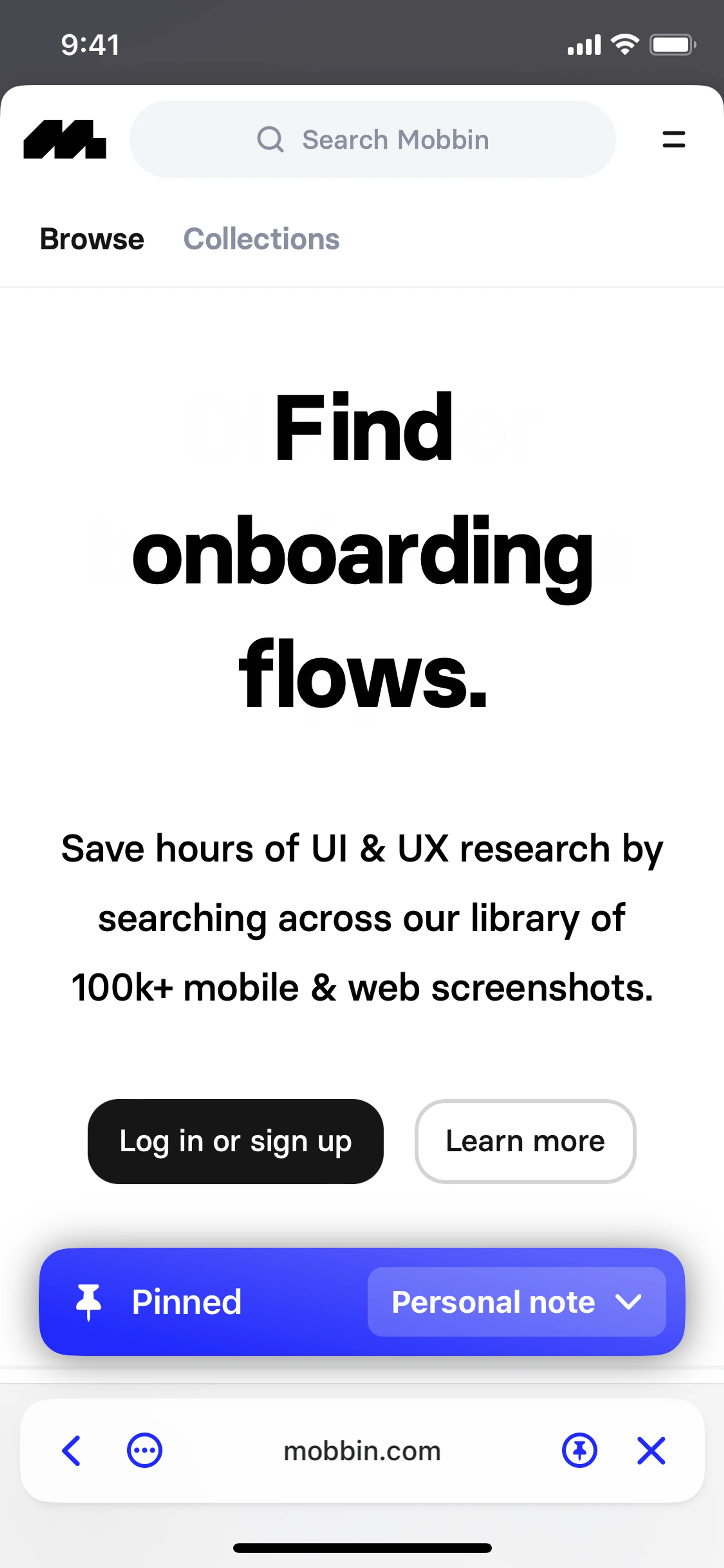Switch to the Collections tab
The width and height of the screenshot is (724, 1568).
tap(261, 239)
